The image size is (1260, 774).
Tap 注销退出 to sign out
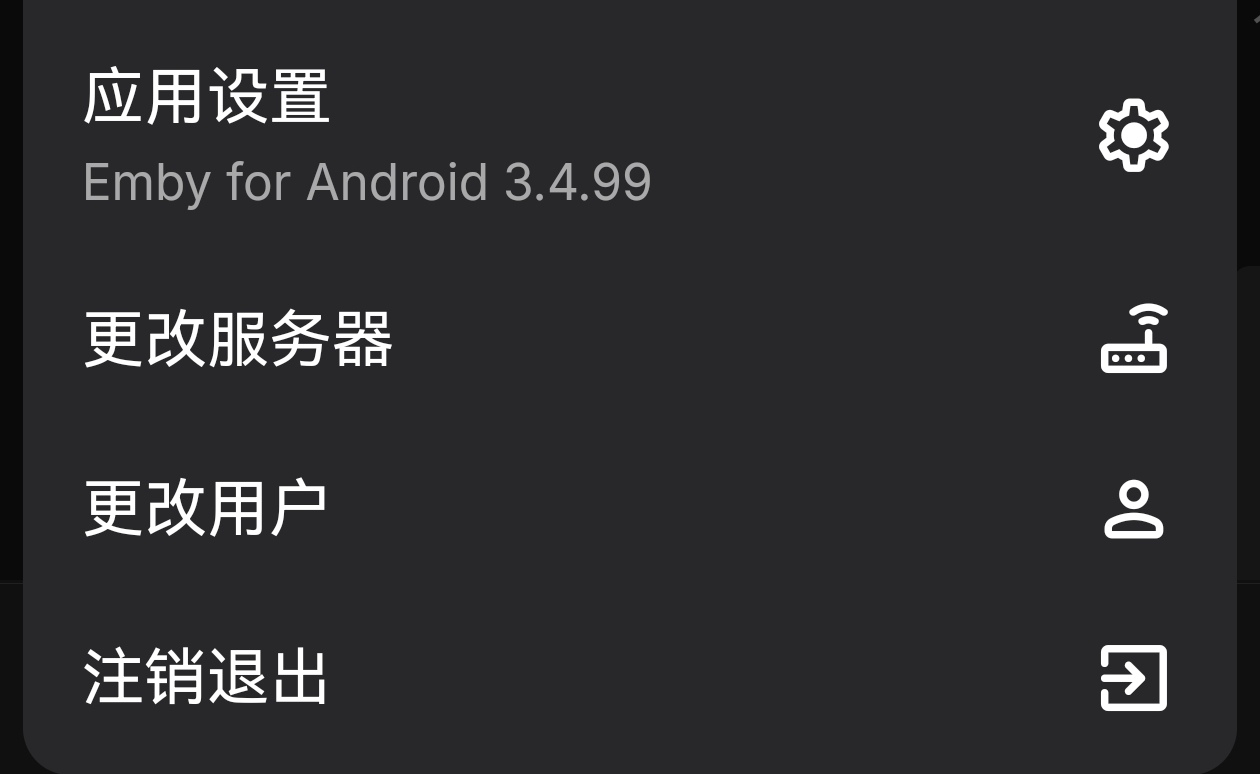tap(206, 678)
